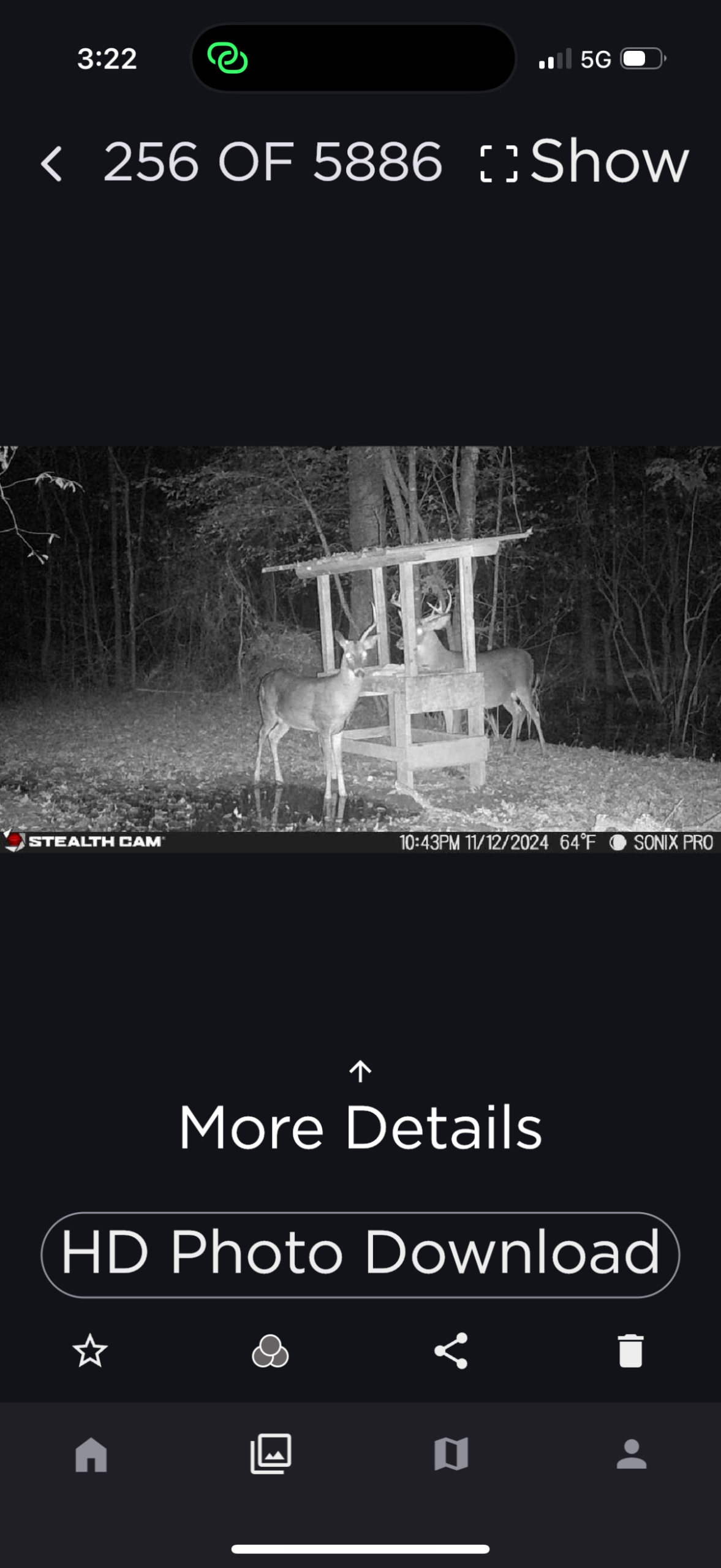Go back using the back arrow
721x1568 pixels.
click(51, 164)
